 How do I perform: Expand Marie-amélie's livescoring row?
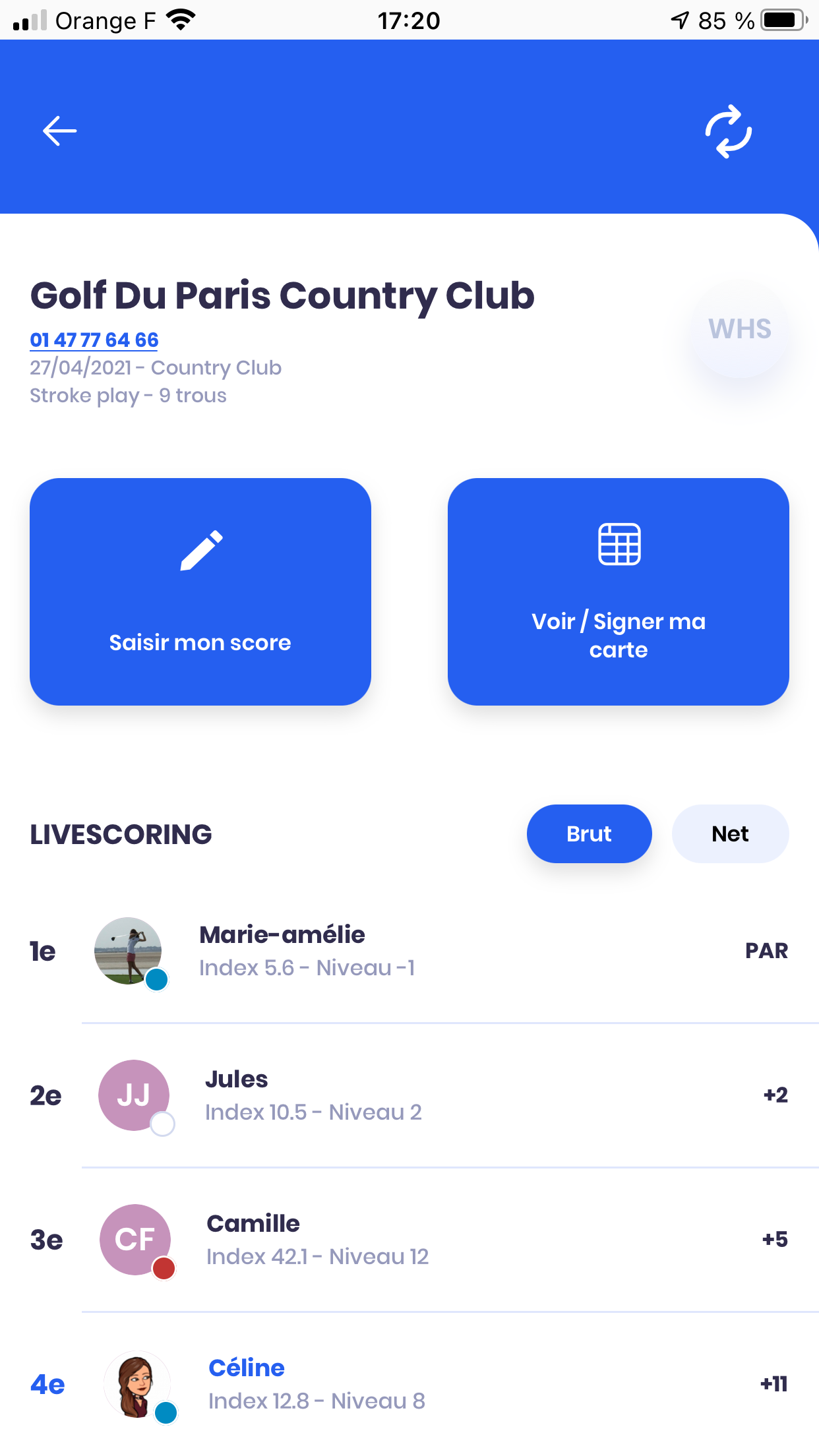(x=409, y=950)
